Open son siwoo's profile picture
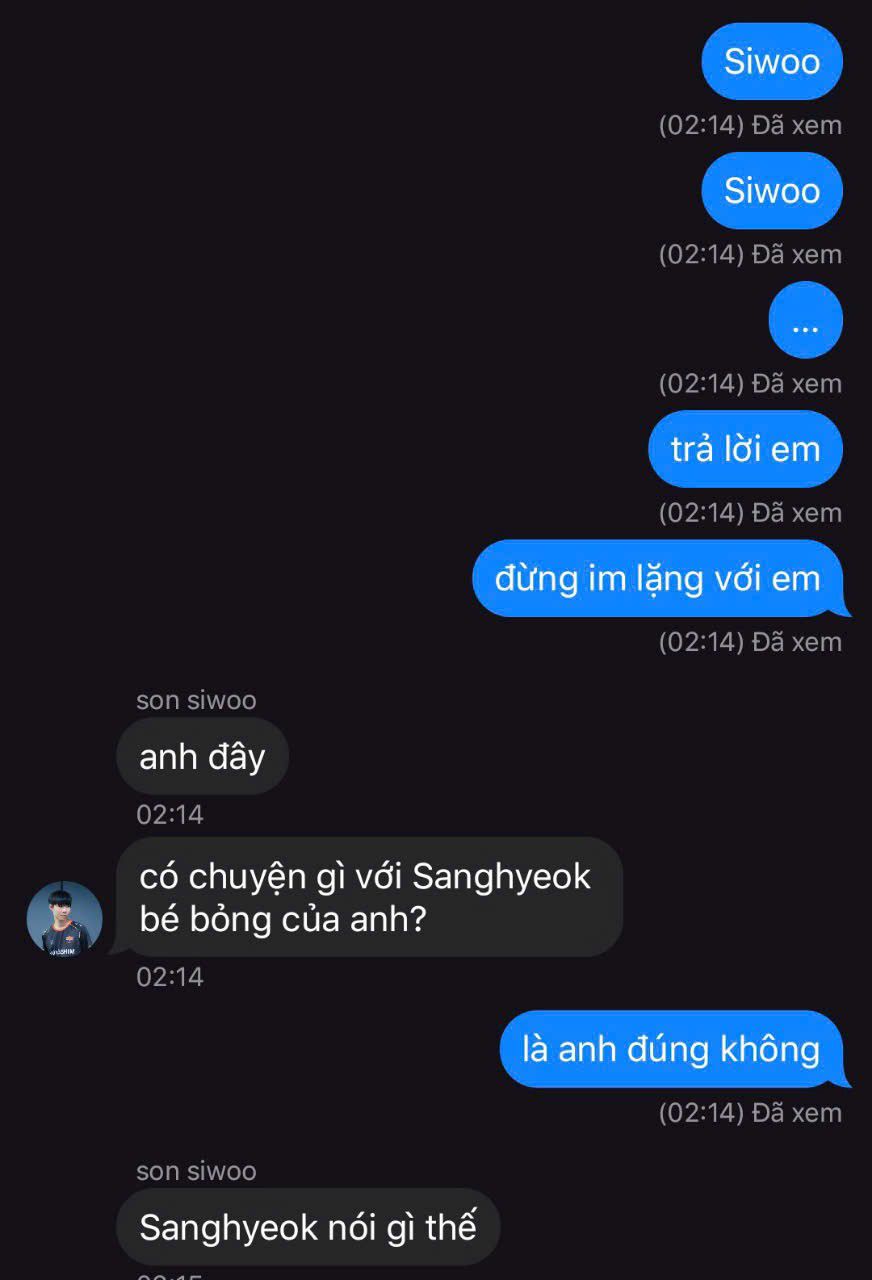Image resolution: width=872 pixels, height=1280 pixels. 64,918
